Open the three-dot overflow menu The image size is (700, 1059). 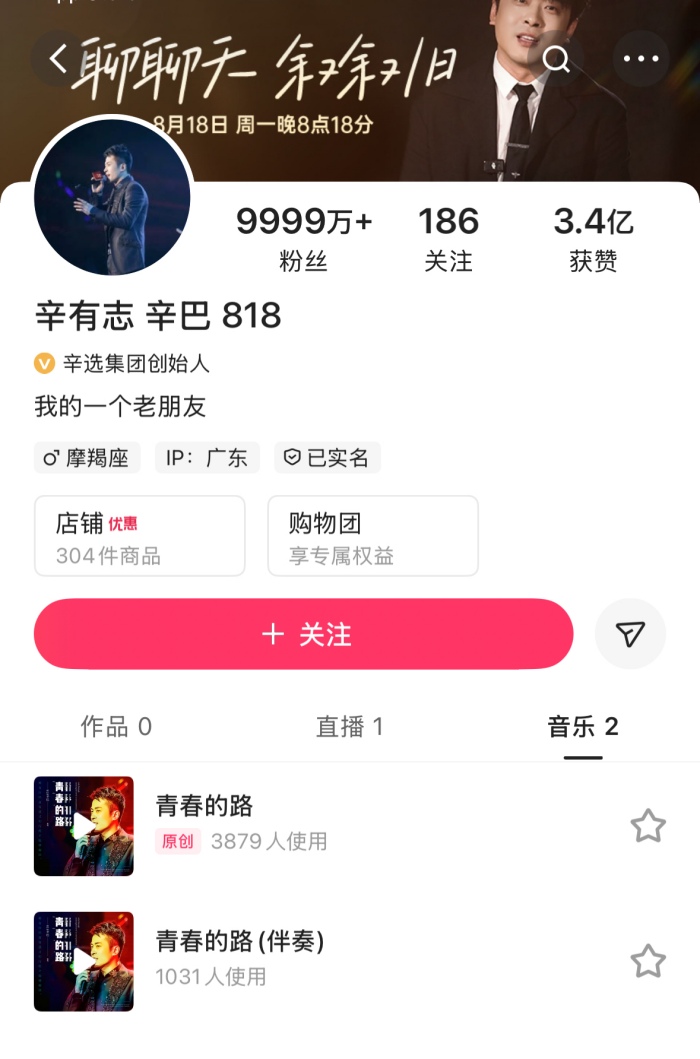641,59
